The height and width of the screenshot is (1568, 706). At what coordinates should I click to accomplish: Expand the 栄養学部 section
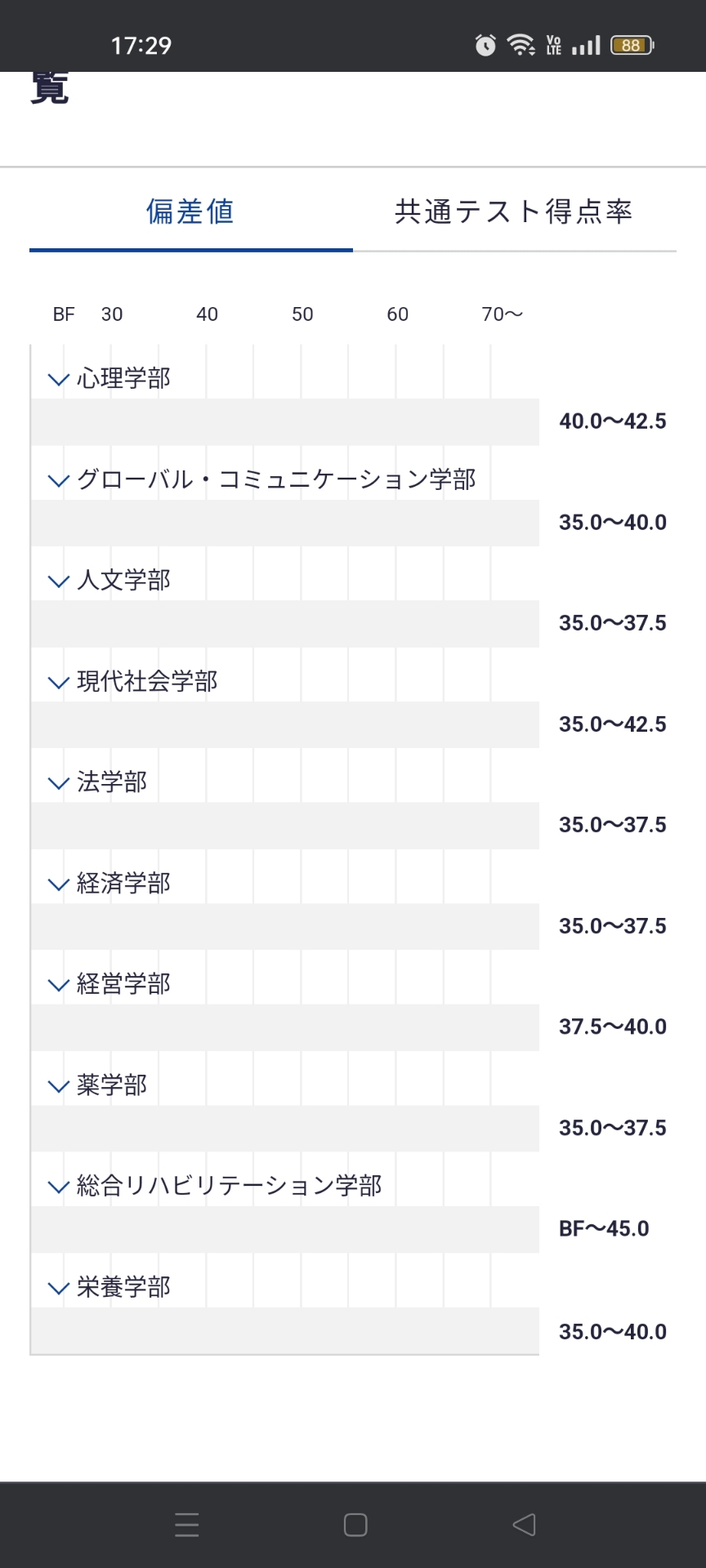pyautogui.click(x=110, y=1288)
